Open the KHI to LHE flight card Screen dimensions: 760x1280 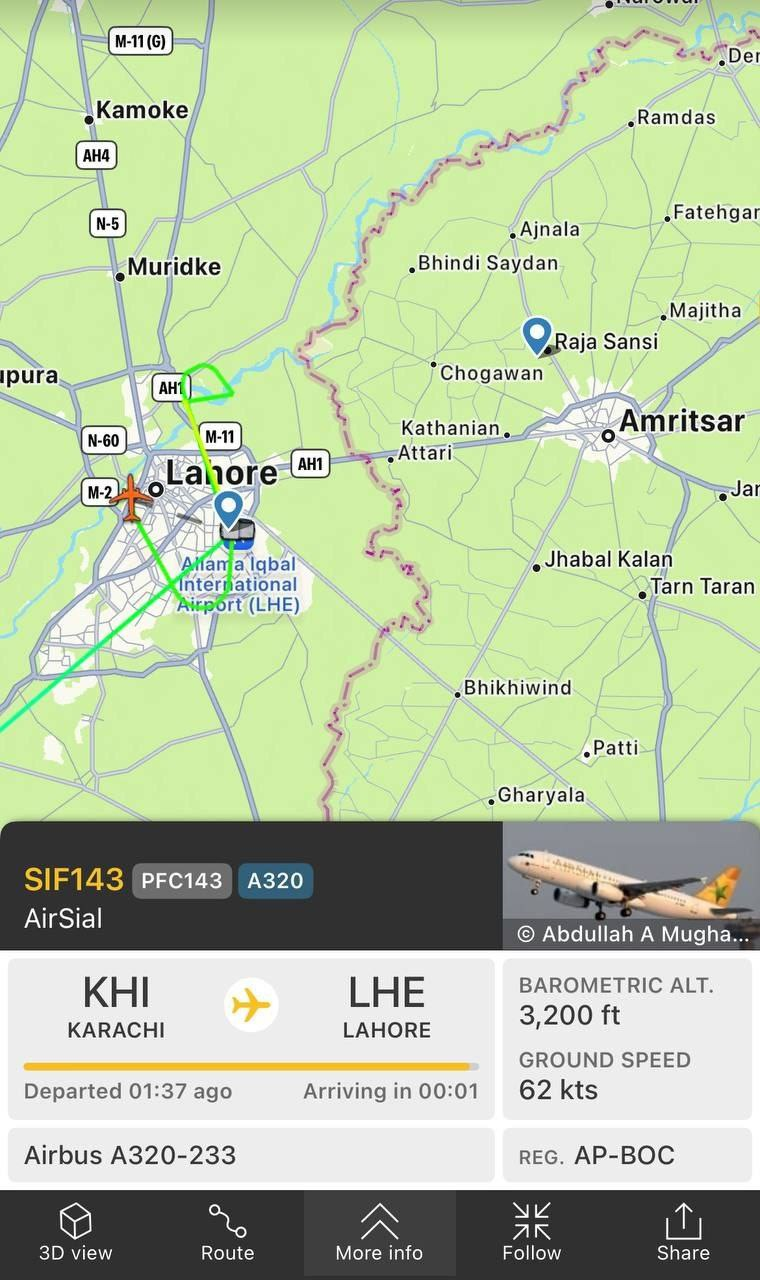coord(251,1038)
